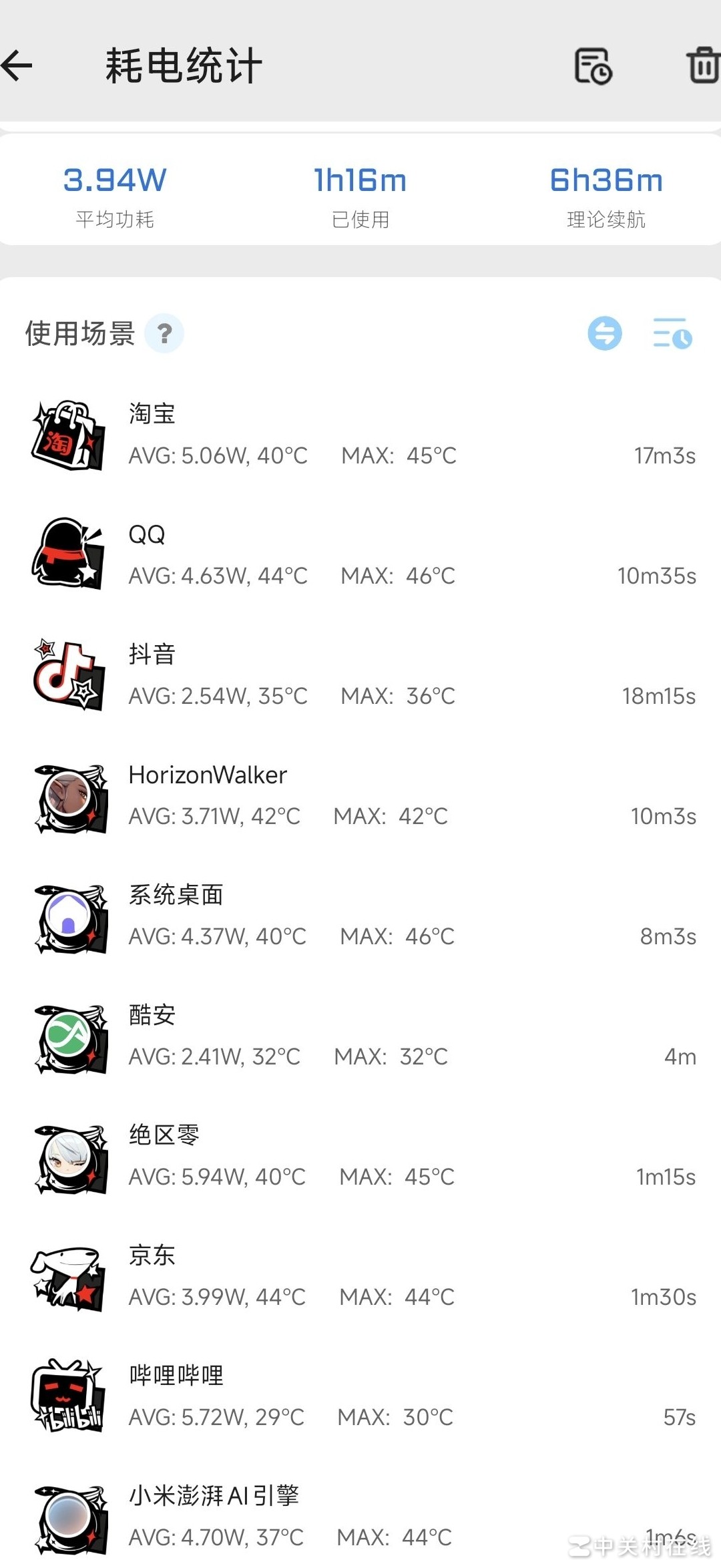This screenshot has width=721, height=1568.
Task: Open the 使用场景 help question mark
Action: click(164, 333)
